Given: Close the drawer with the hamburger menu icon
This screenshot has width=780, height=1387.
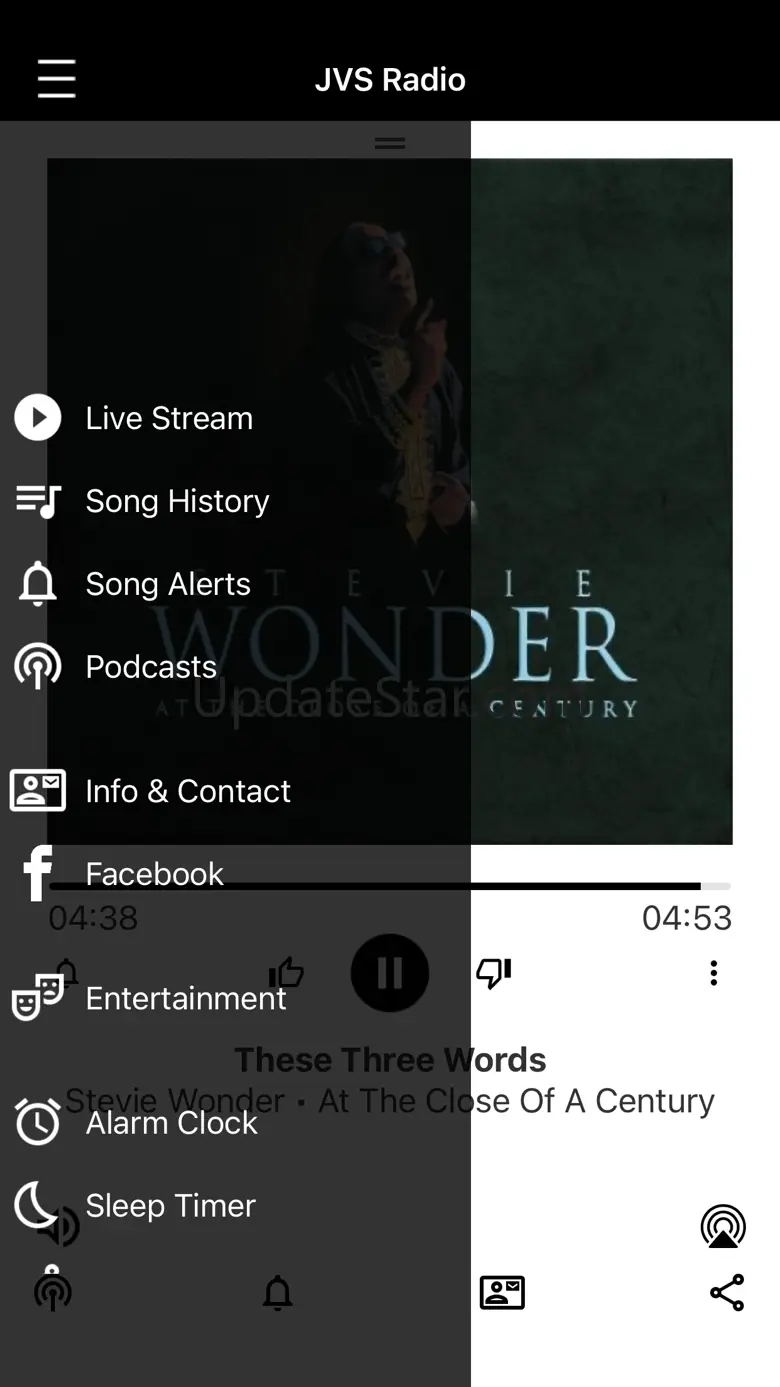Looking at the screenshot, I should tap(57, 79).
